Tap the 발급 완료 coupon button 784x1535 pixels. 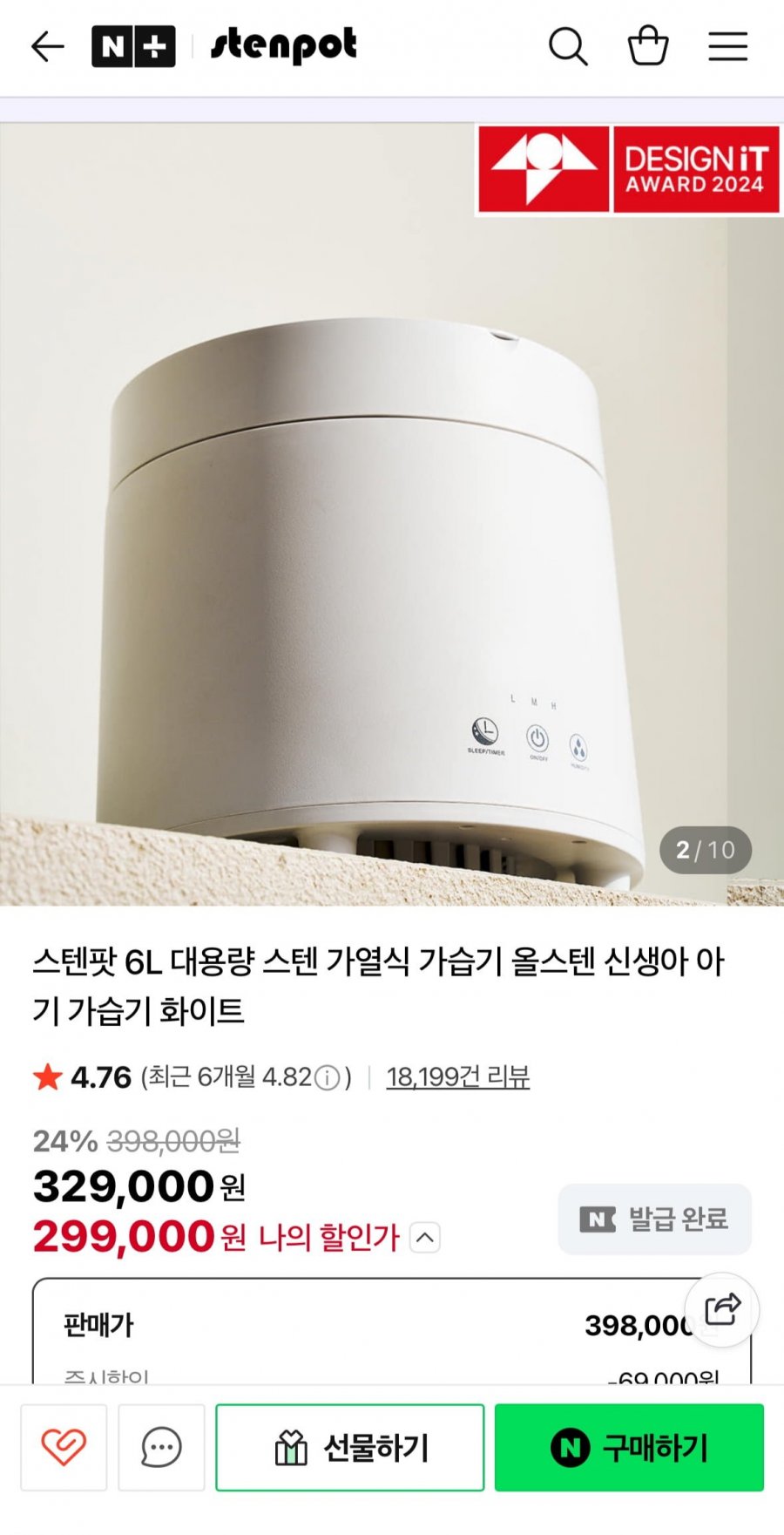tap(654, 1219)
